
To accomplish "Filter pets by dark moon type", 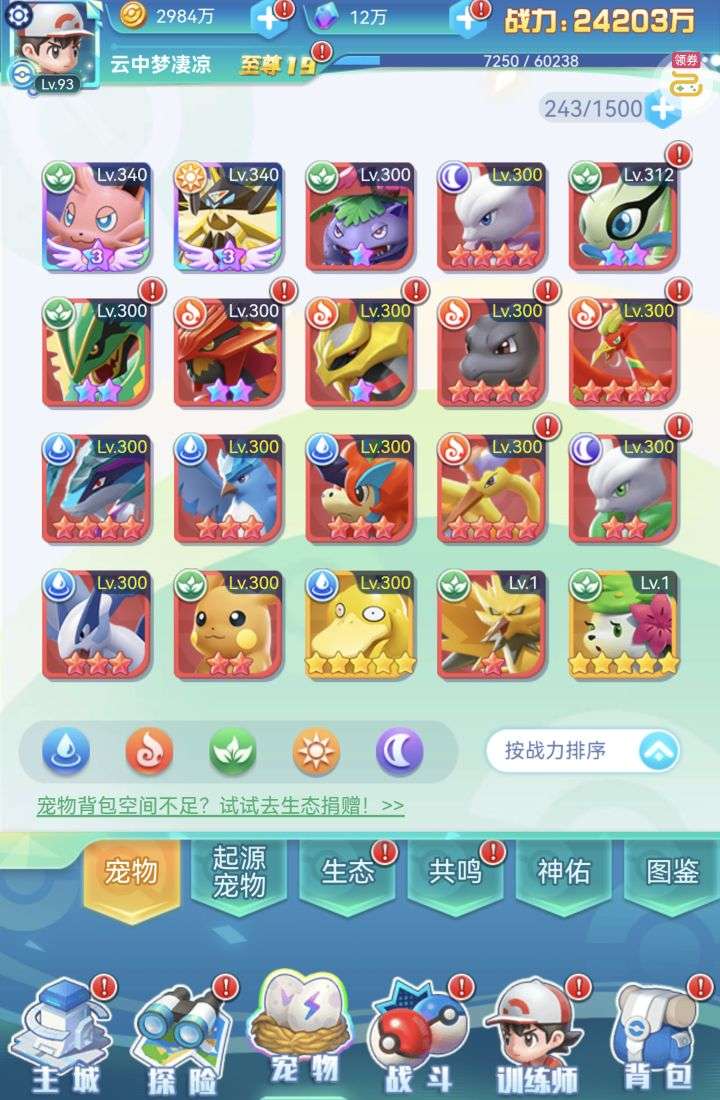I will point(399,750).
